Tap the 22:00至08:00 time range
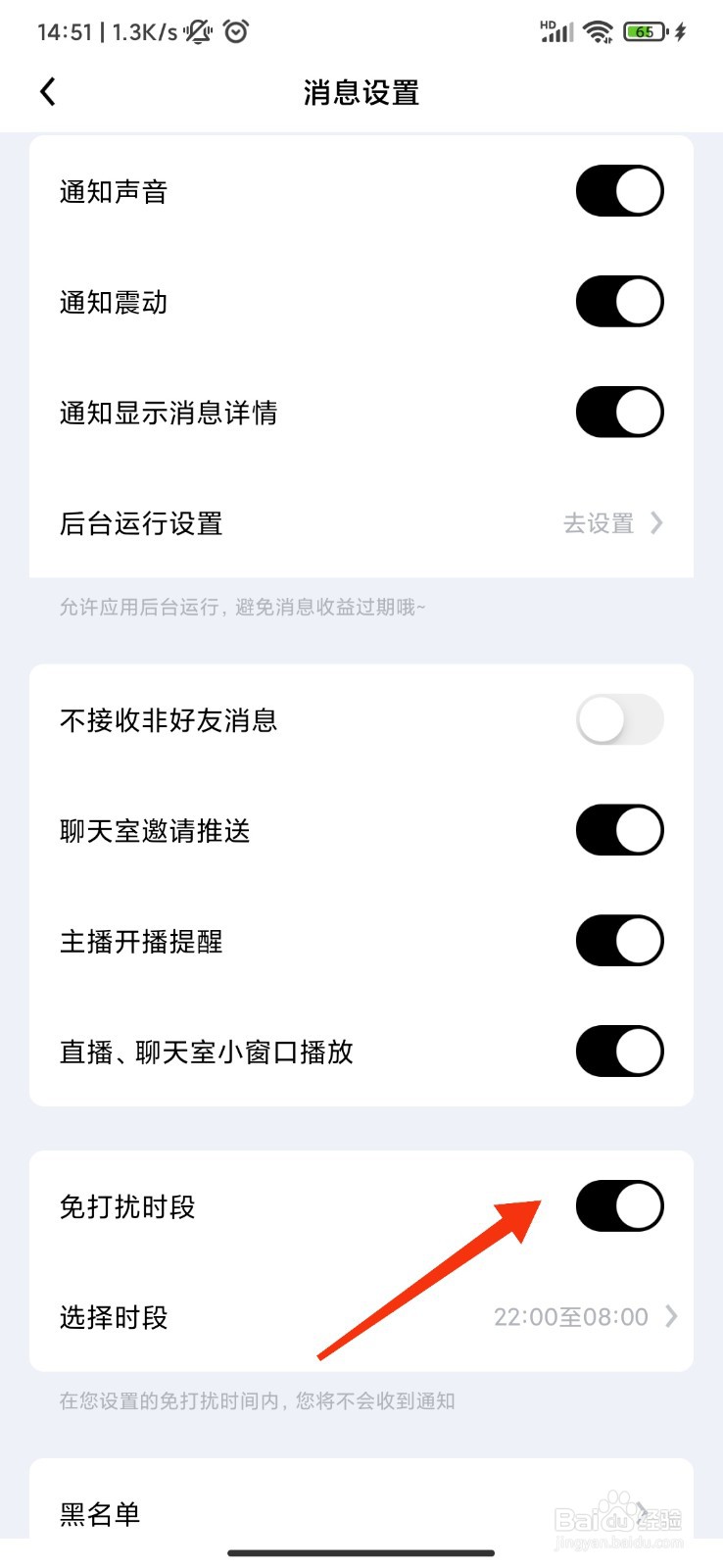The image size is (723, 1568). click(571, 1317)
